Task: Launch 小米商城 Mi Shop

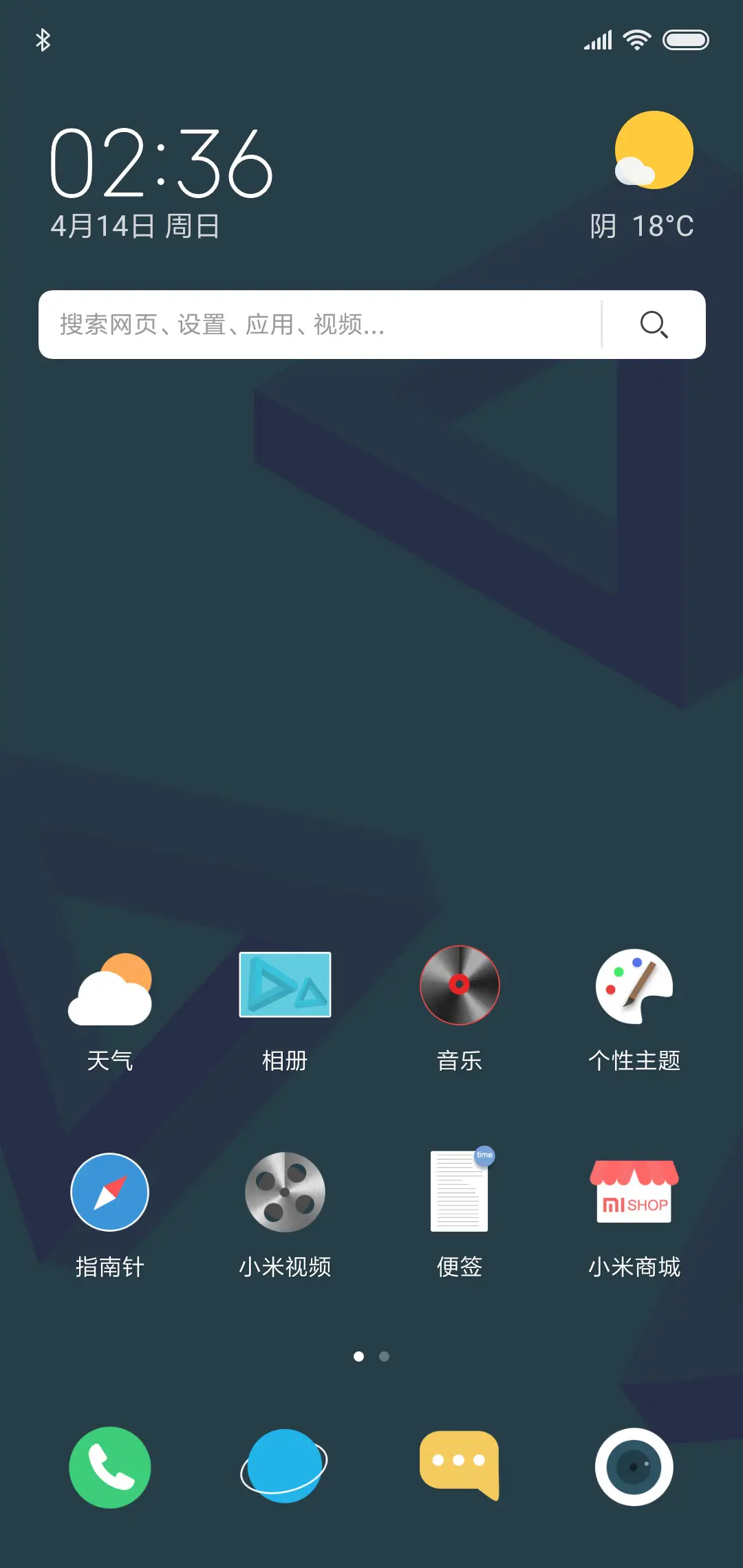Action: pos(634,1192)
